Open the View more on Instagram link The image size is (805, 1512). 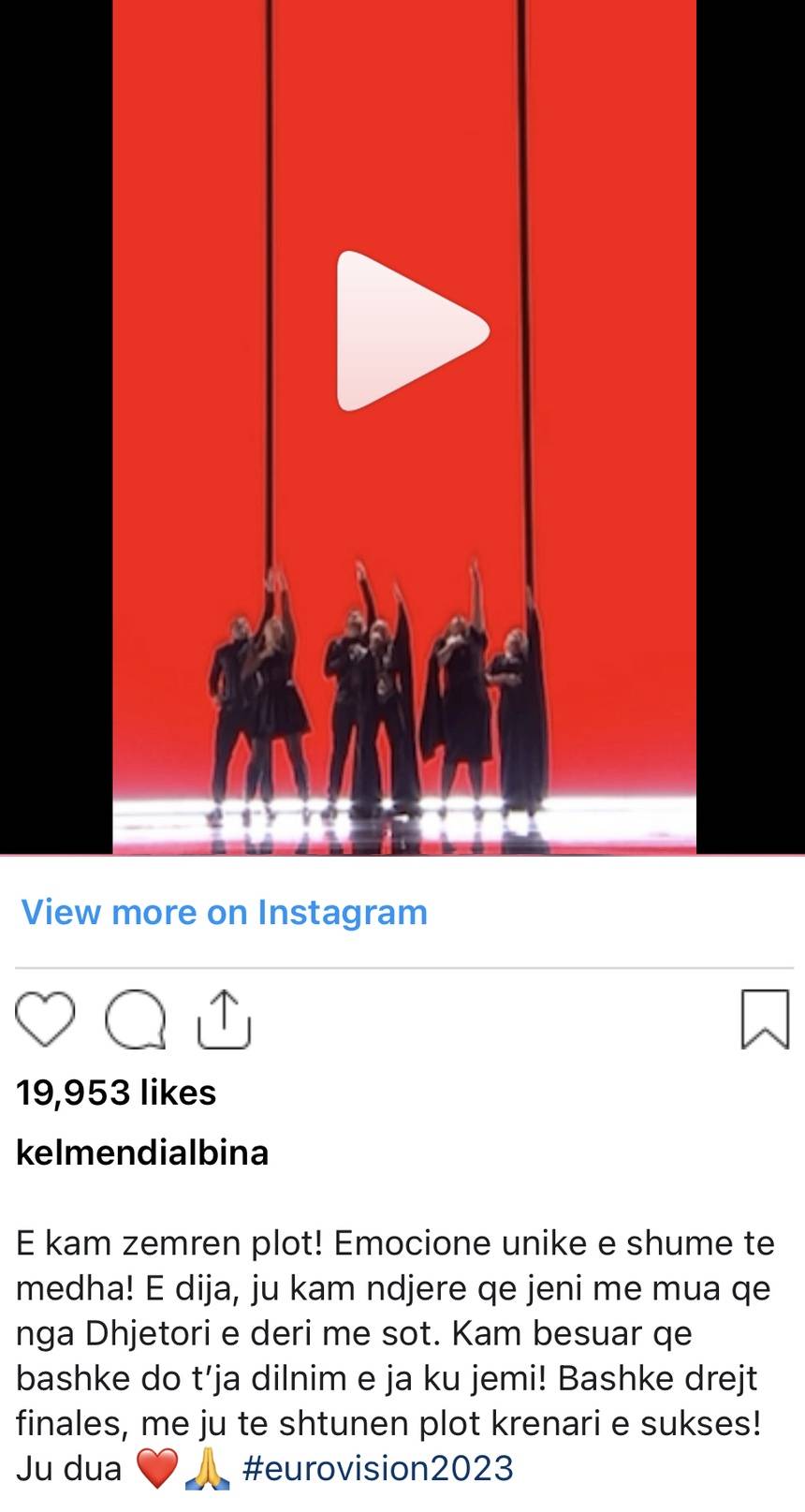[225, 912]
